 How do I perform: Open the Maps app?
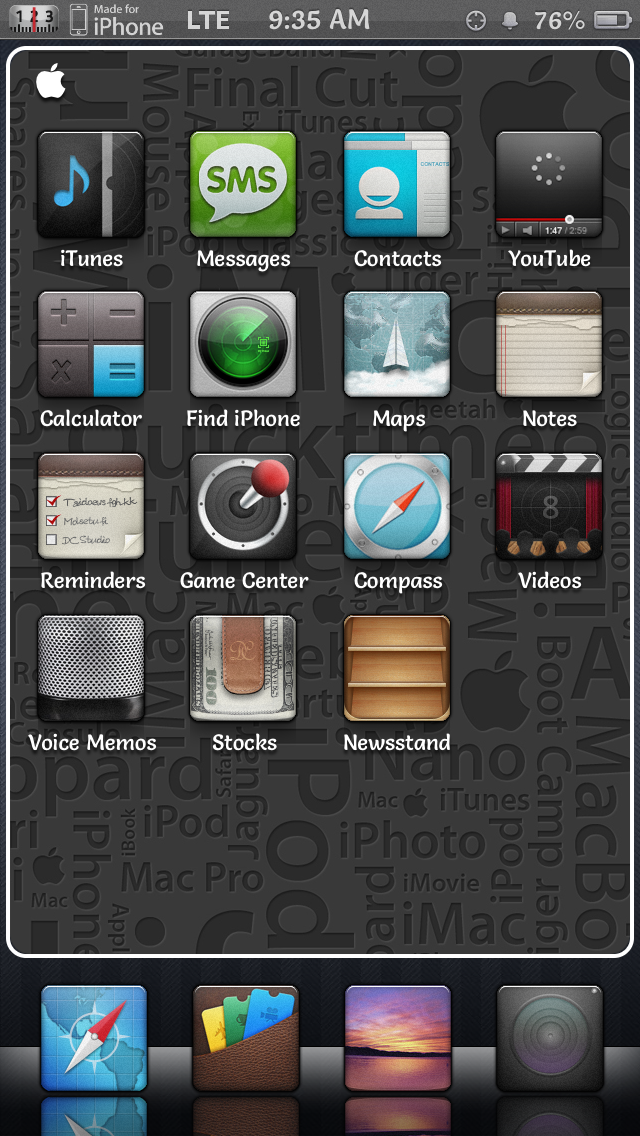(x=397, y=345)
